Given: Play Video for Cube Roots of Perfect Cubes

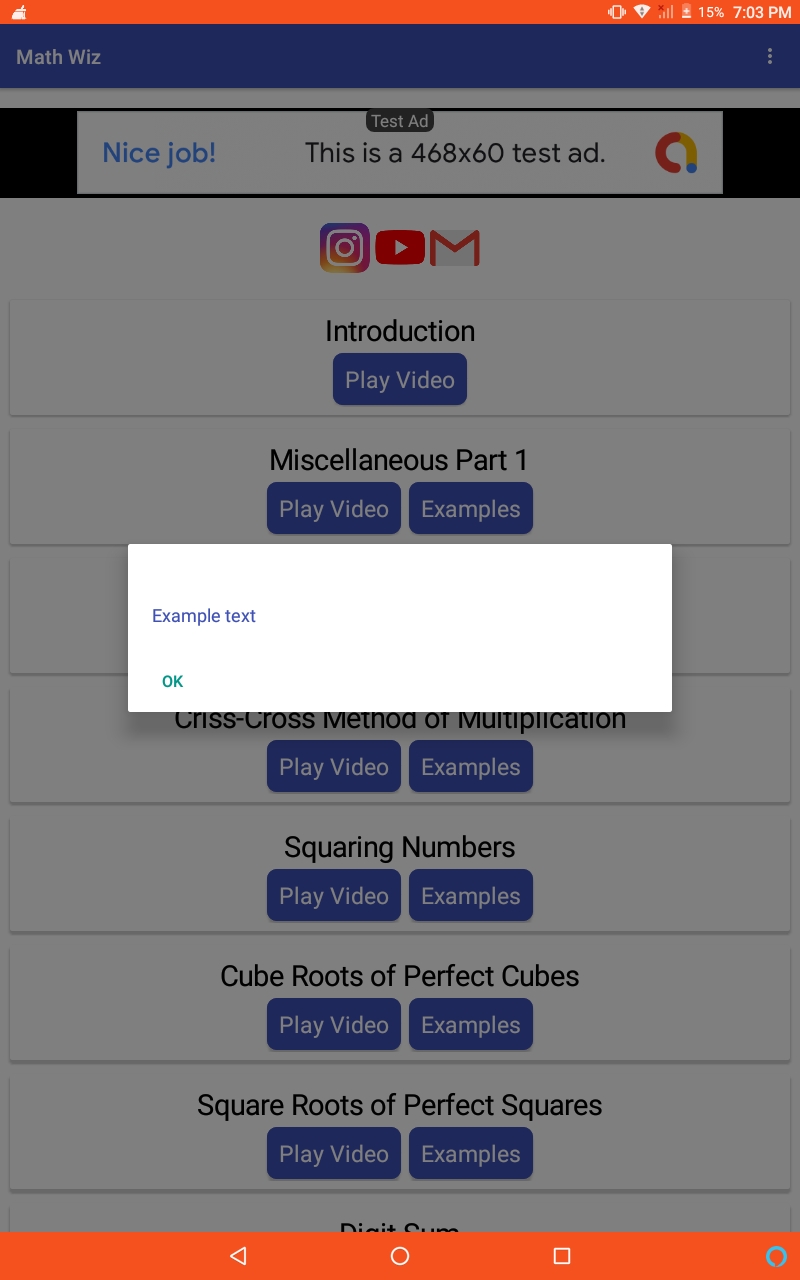Looking at the screenshot, I should (x=334, y=1025).
